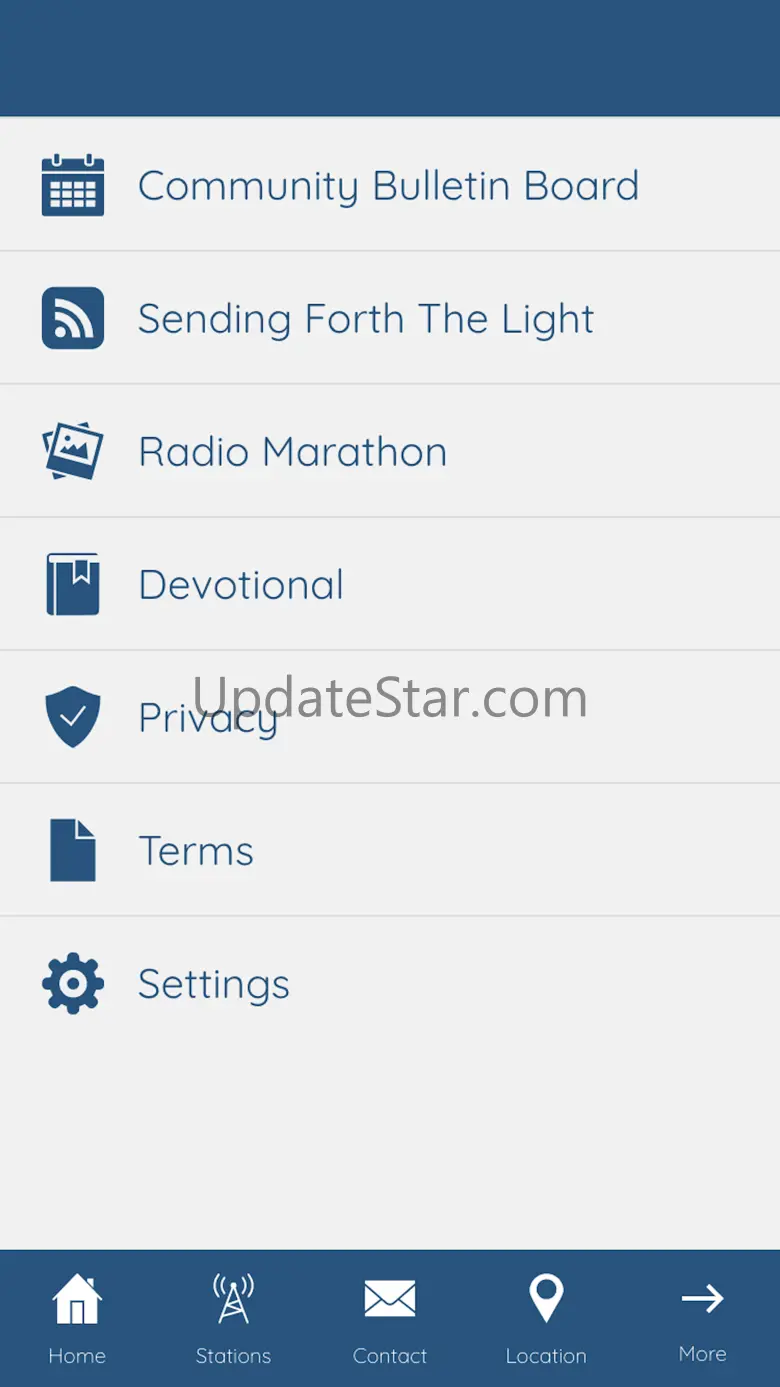
Task: Tap the More arrow tab
Action: click(x=702, y=1319)
